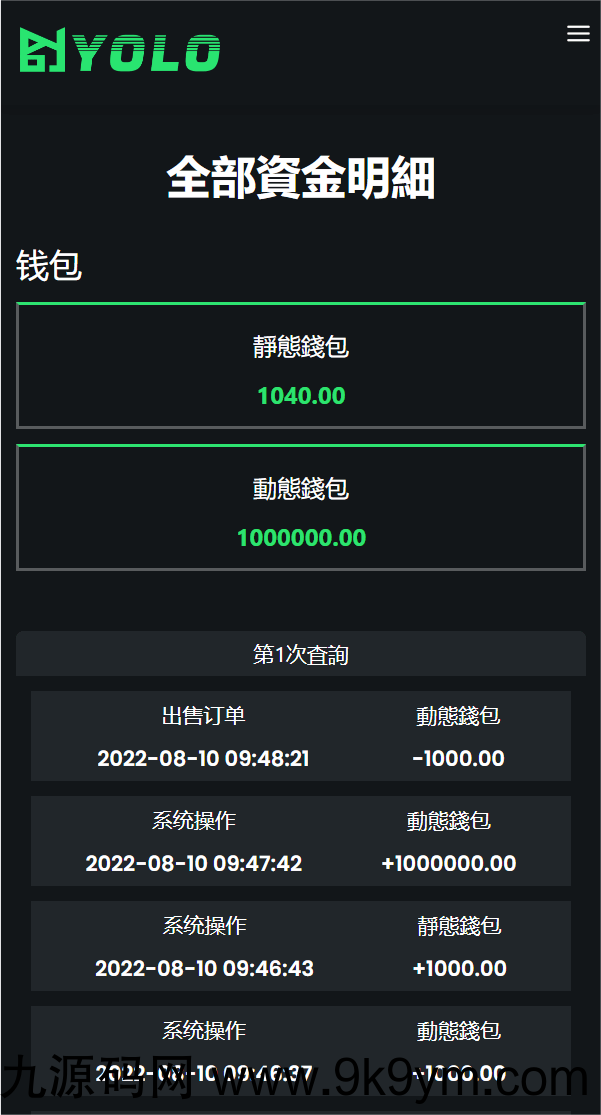Open the 靜態錢包 card
The width and height of the screenshot is (601, 1115).
[301, 366]
